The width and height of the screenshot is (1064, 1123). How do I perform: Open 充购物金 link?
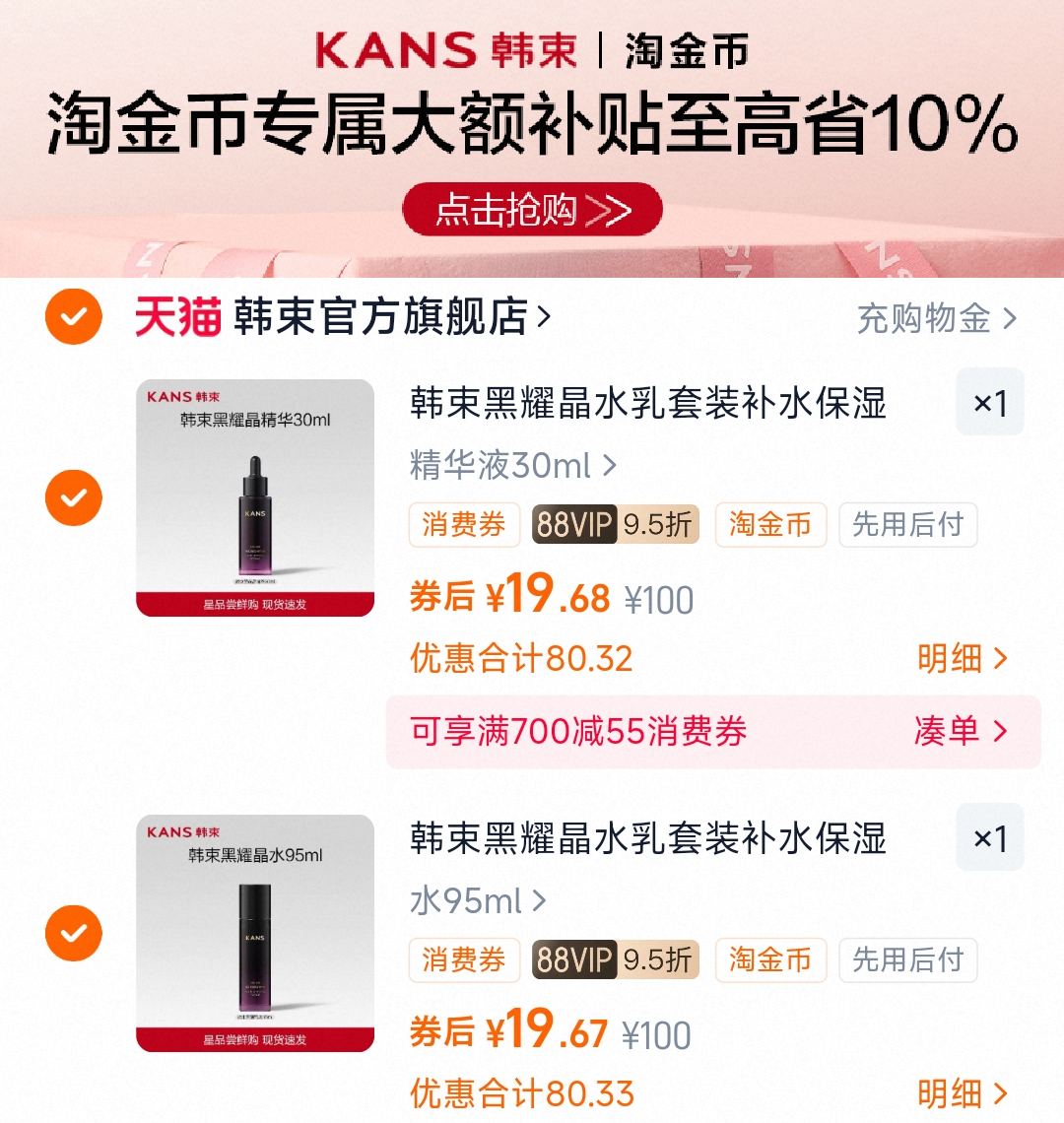pyautogui.click(x=936, y=318)
